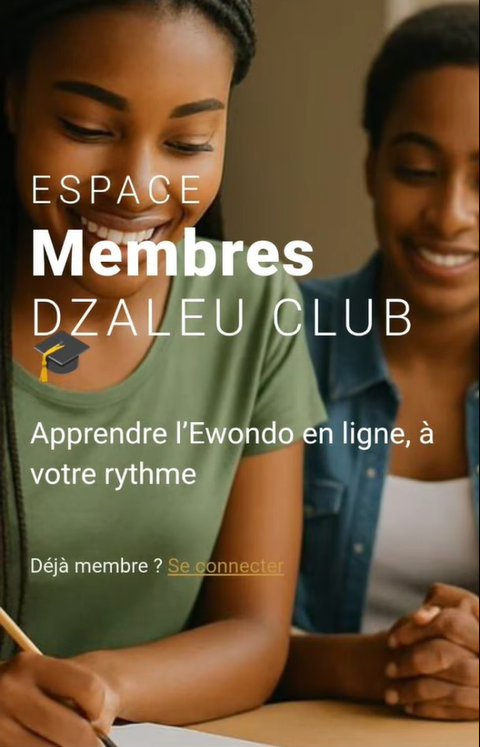Tap the Se connecter link
480x747 pixels.
tap(225, 566)
